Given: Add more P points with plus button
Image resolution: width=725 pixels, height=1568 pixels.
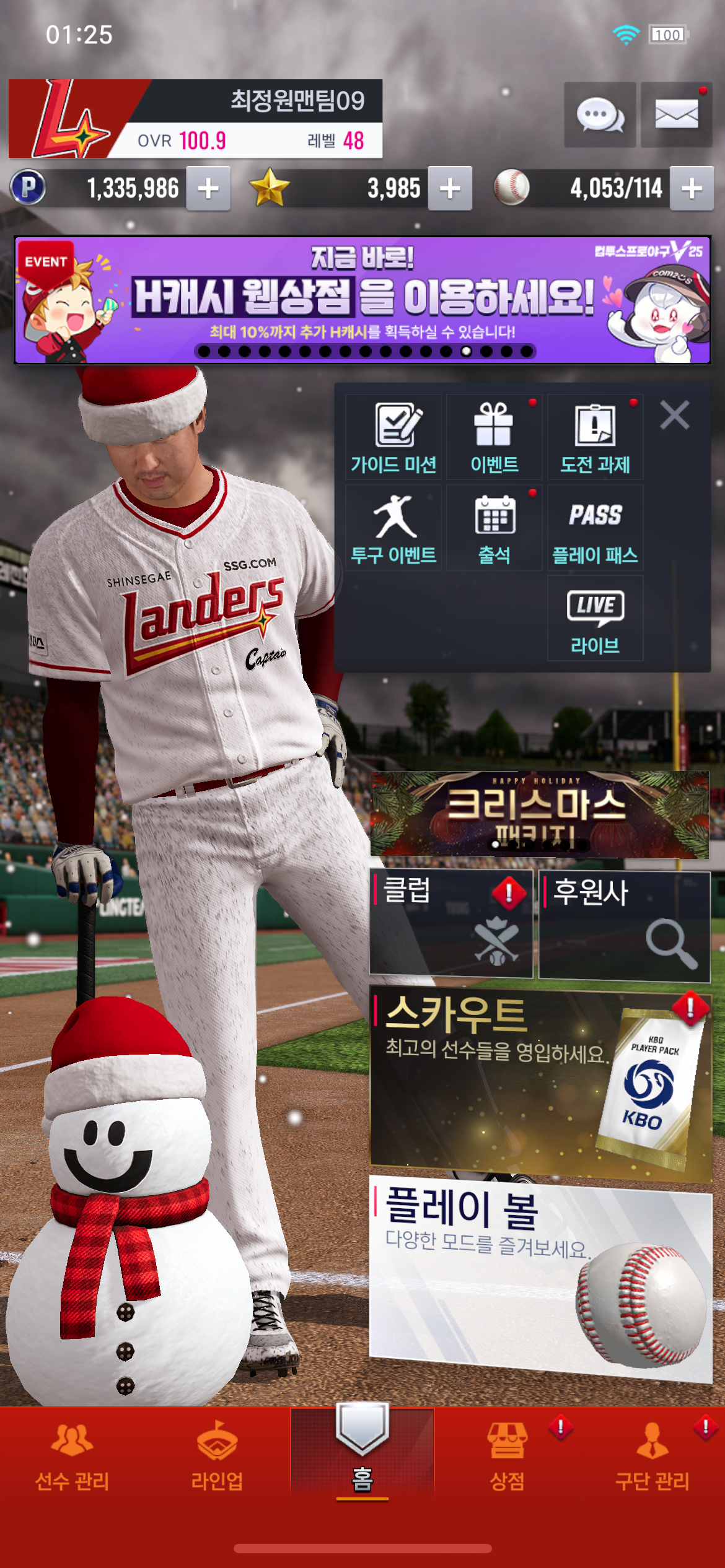Looking at the screenshot, I should click(x=208, y=188).
